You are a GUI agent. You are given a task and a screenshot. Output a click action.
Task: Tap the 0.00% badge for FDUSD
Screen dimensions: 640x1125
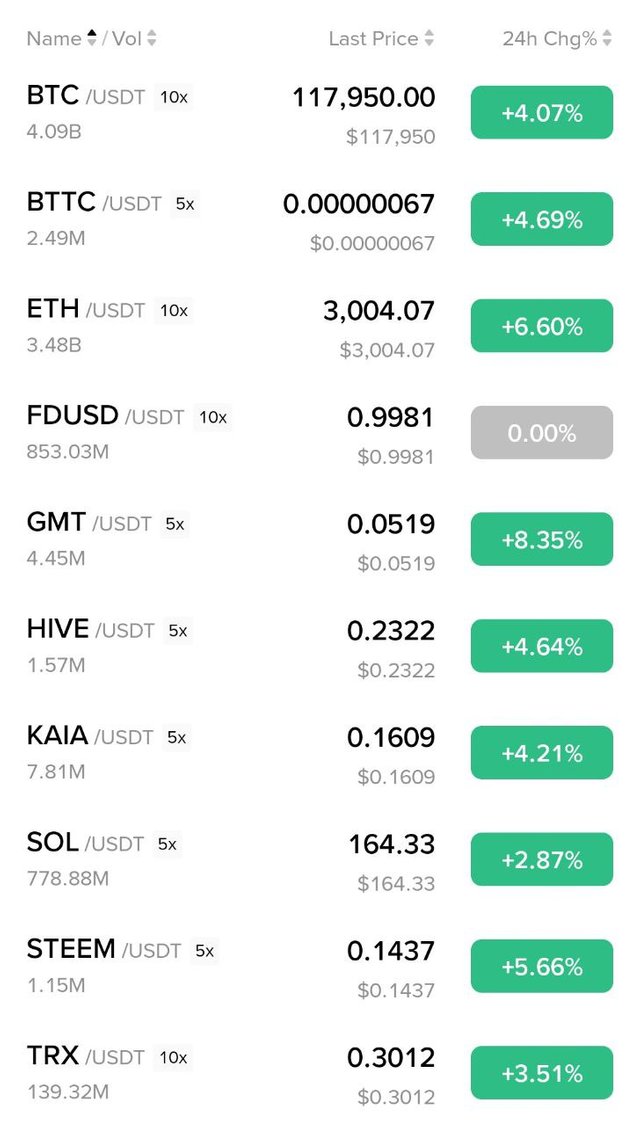542,433
